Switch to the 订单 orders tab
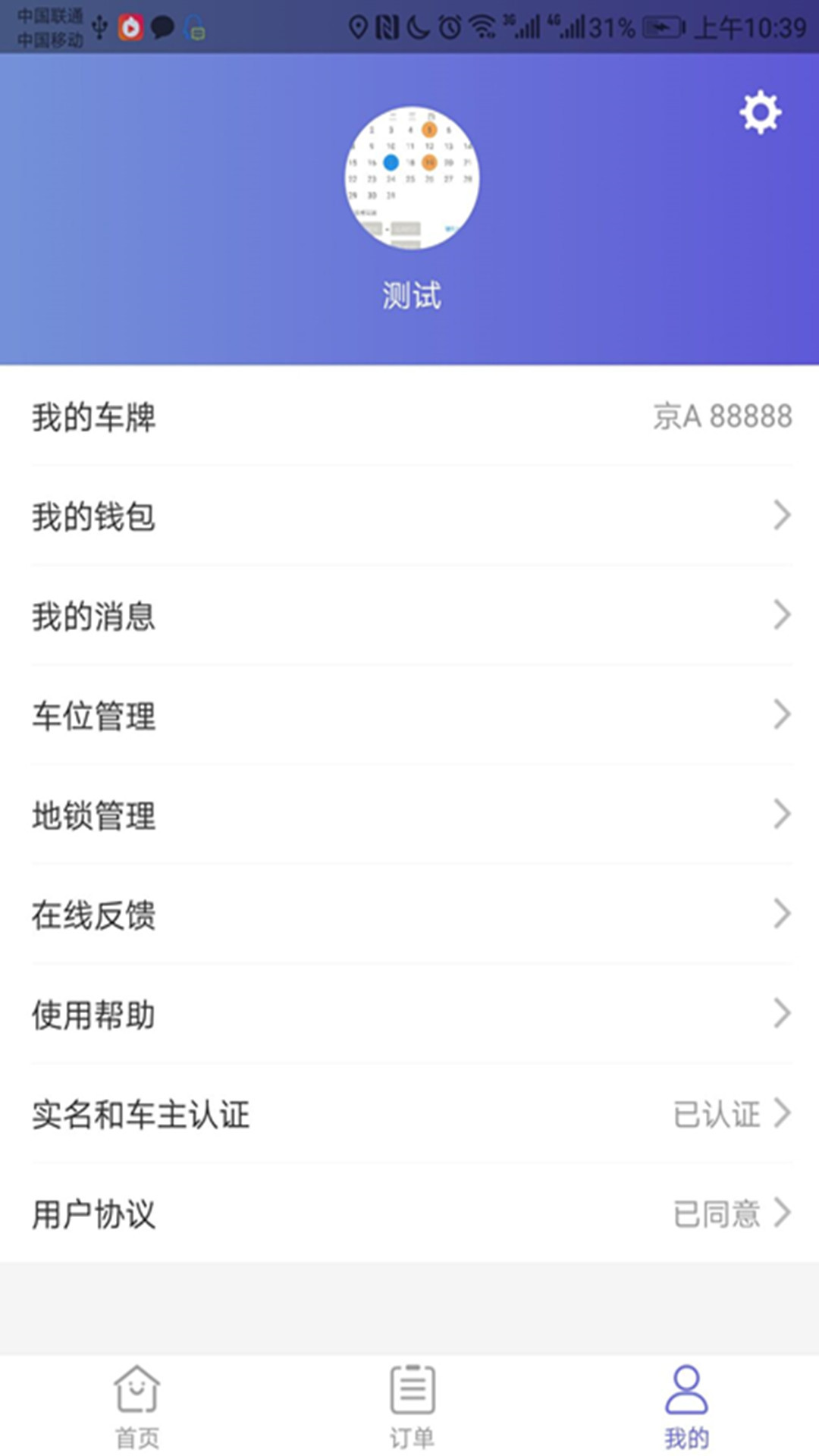 [412, 1405]
